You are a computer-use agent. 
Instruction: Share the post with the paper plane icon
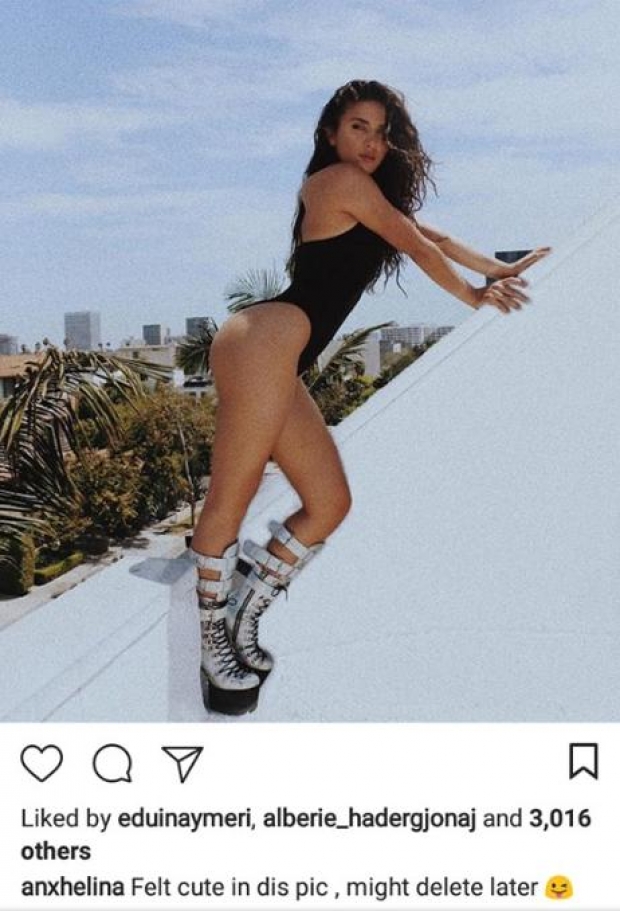point(182,763)
